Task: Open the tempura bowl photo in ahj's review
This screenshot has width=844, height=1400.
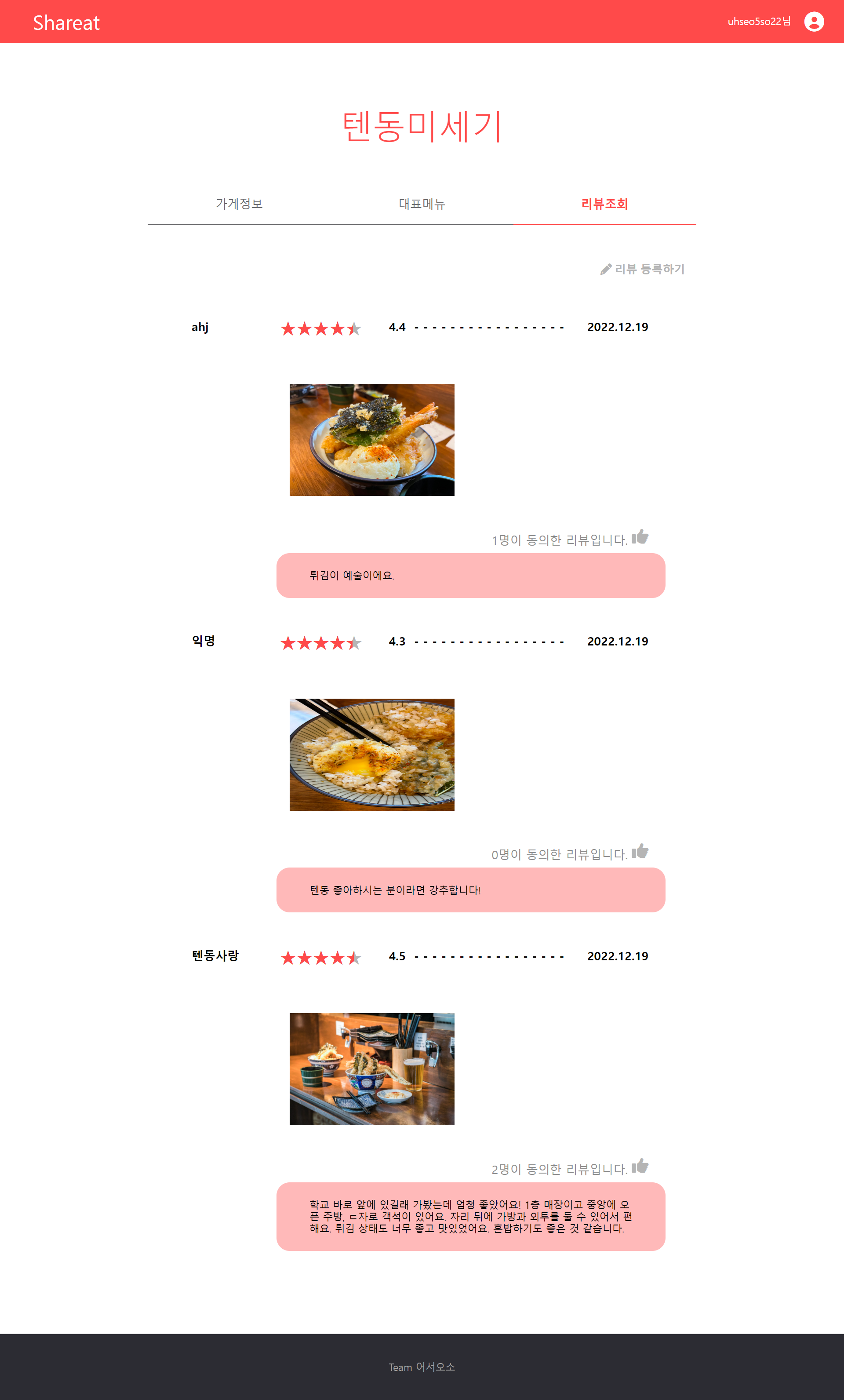Action: coord(371,439)
